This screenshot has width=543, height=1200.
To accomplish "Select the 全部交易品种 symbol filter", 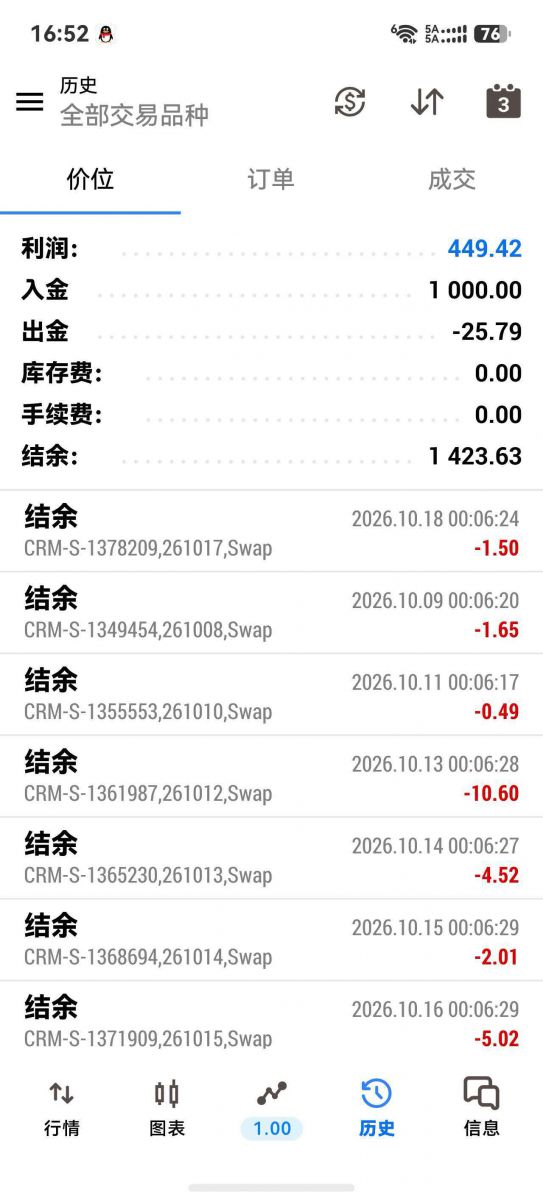I will [134, 115].
